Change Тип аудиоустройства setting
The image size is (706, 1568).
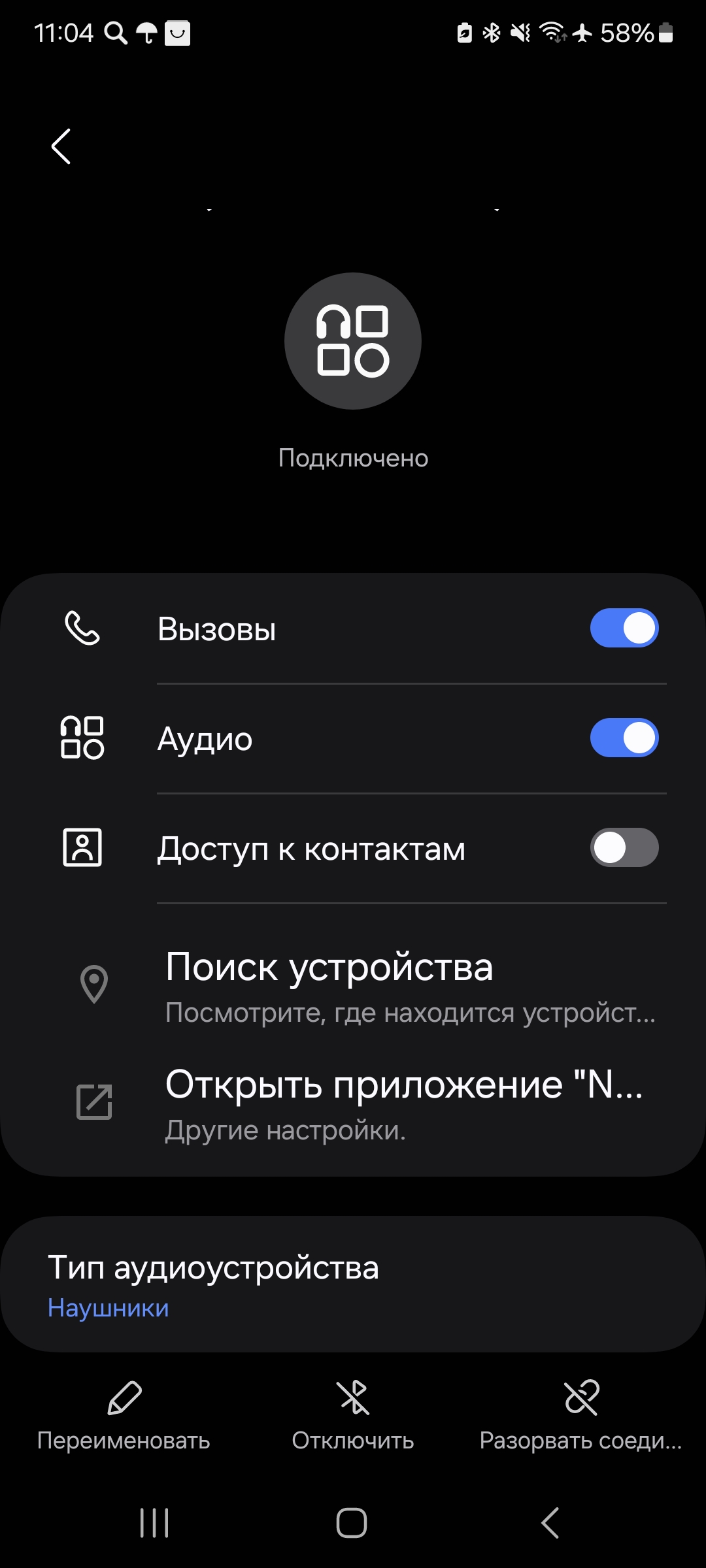[353, 1284]
